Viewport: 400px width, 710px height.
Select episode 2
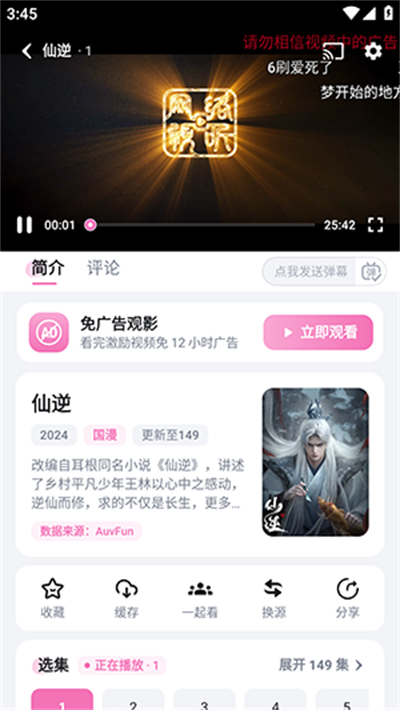[x=133, y=700]
